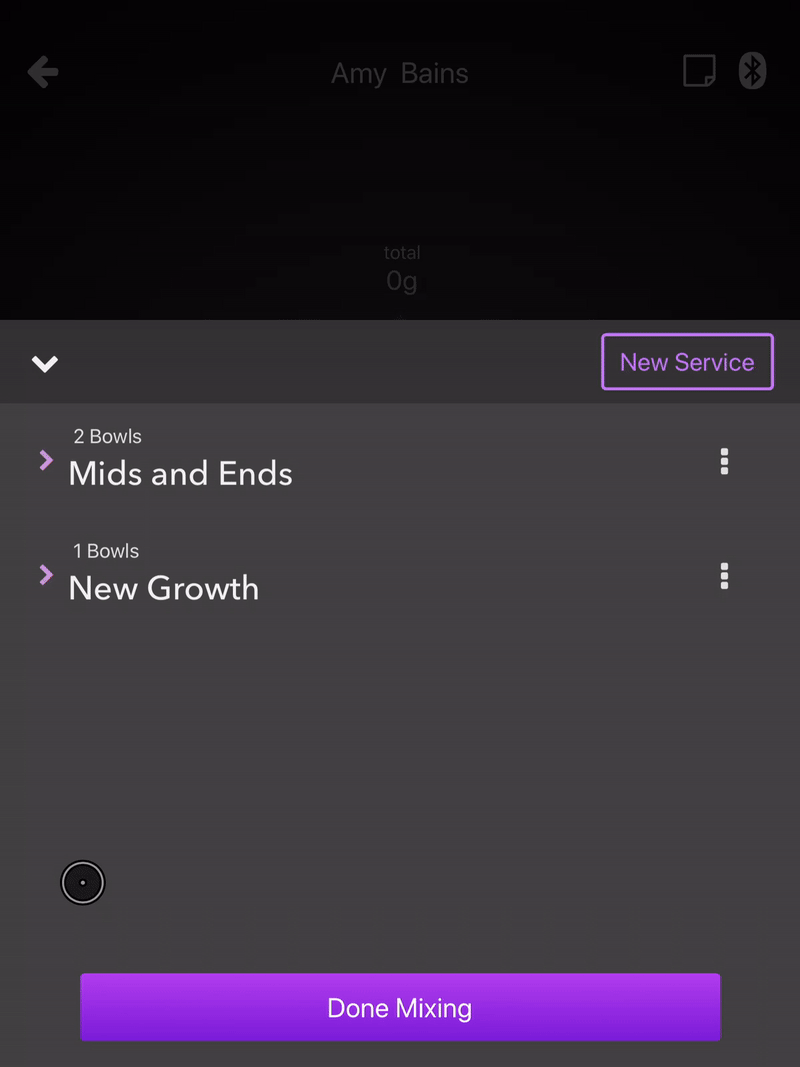Collapse the services panel with down chevron
The image size is (800, 1067).
(45, 364)
